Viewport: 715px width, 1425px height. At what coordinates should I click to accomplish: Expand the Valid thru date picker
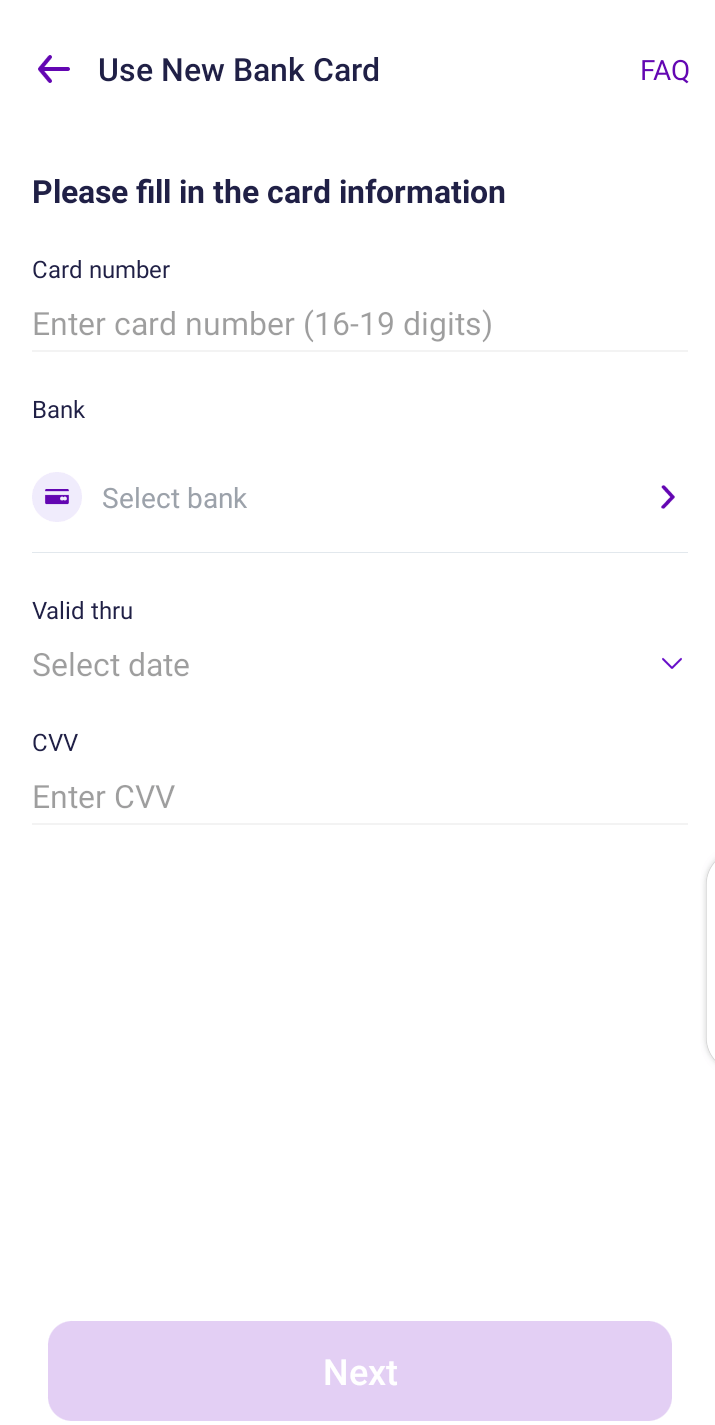click(359, 665)
